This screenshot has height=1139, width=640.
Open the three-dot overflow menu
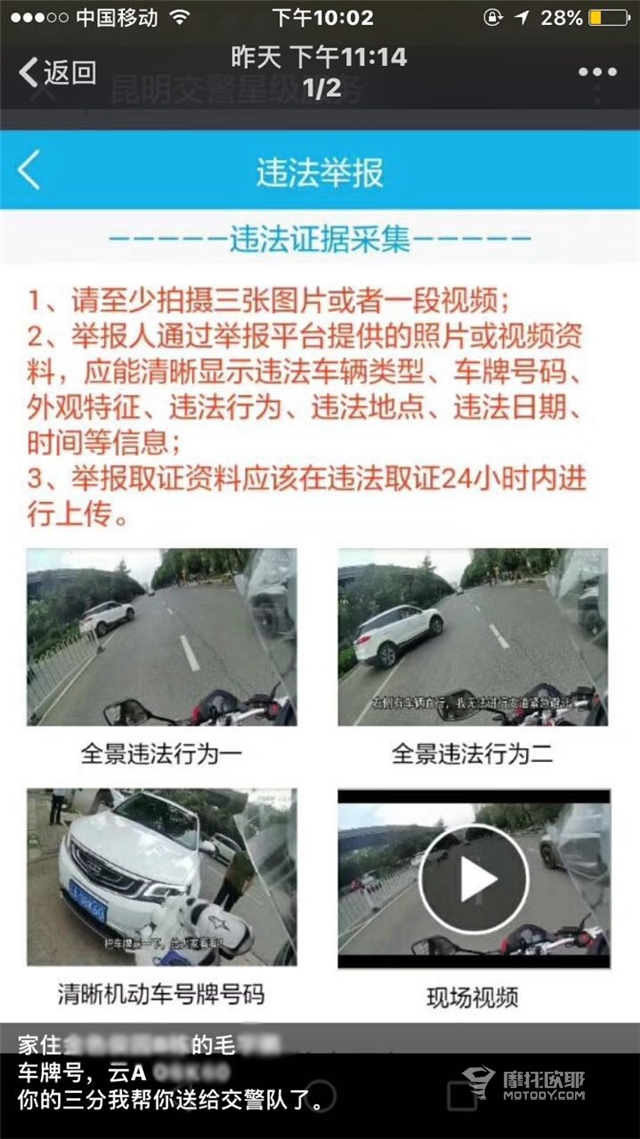[597, 72]
